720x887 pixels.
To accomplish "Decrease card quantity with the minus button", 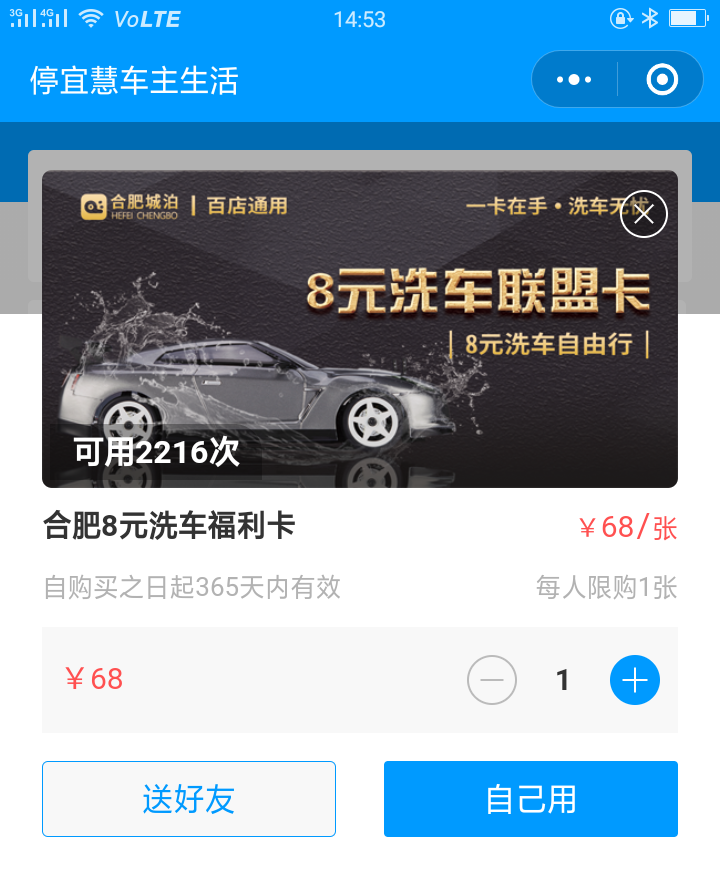I will click(492, 680).
